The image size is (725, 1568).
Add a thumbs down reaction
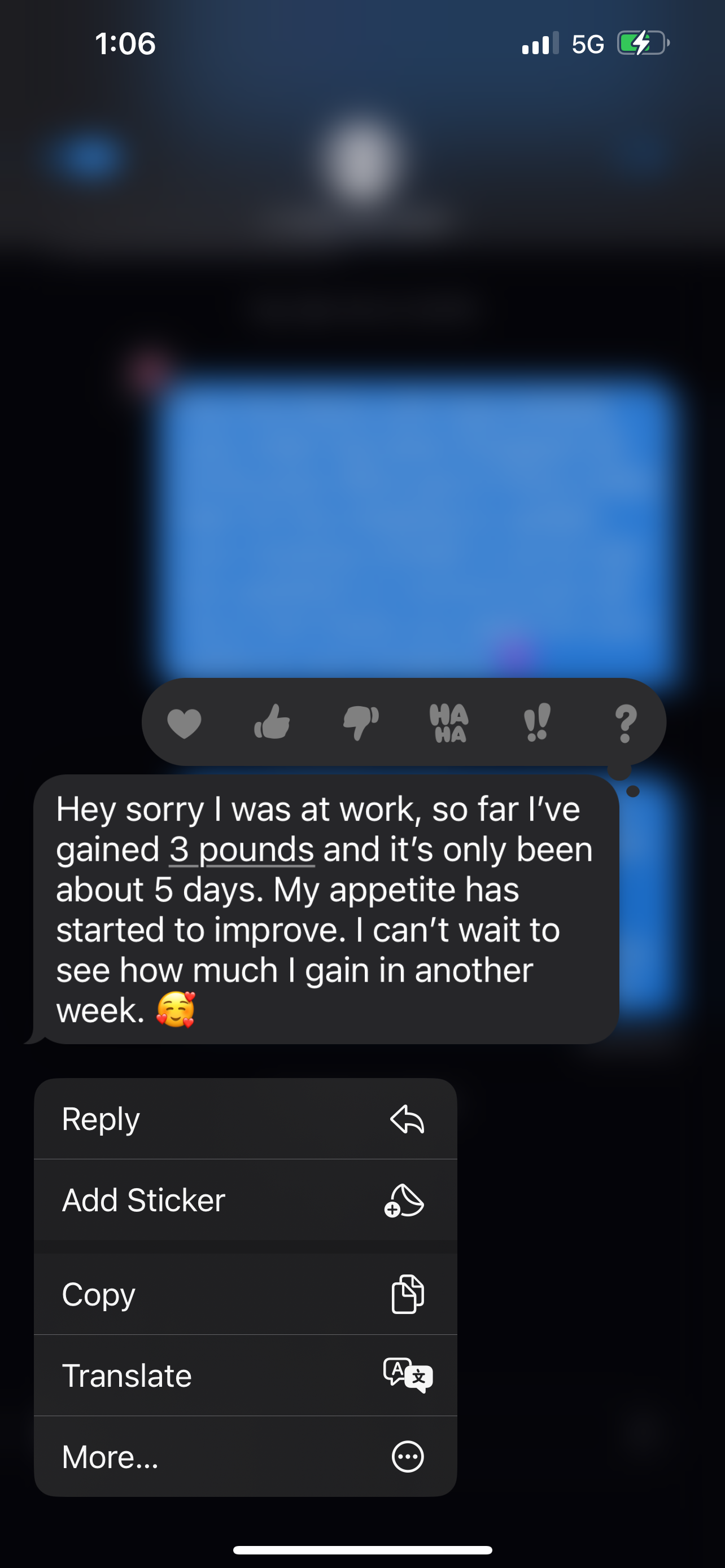pyautogui.click(x=360, y=722)
